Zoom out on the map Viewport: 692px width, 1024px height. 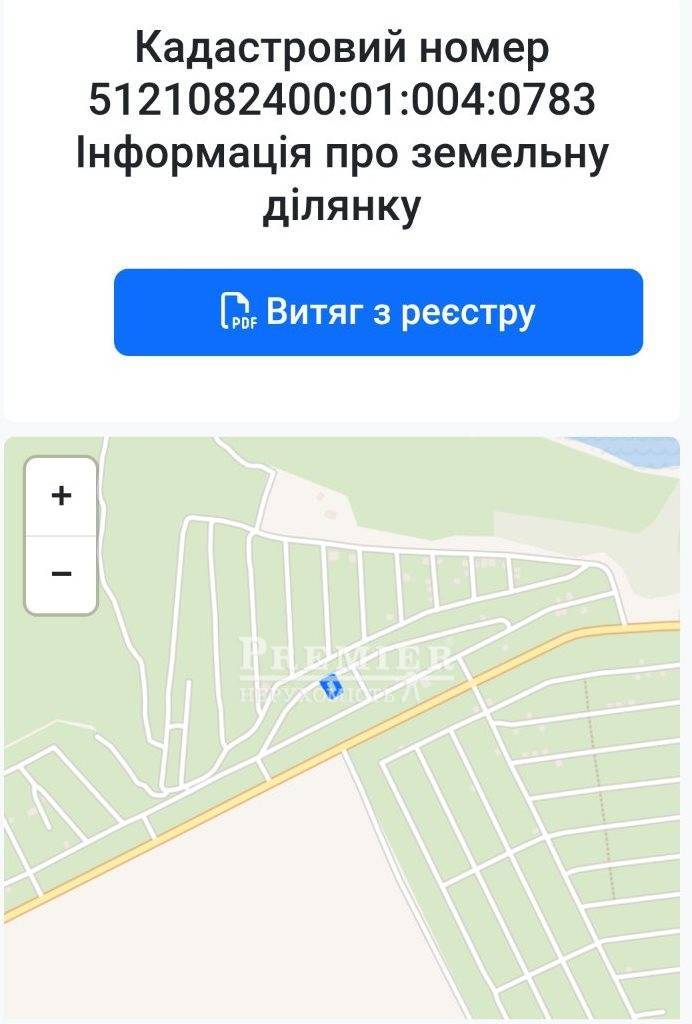(x=61, y=574)
